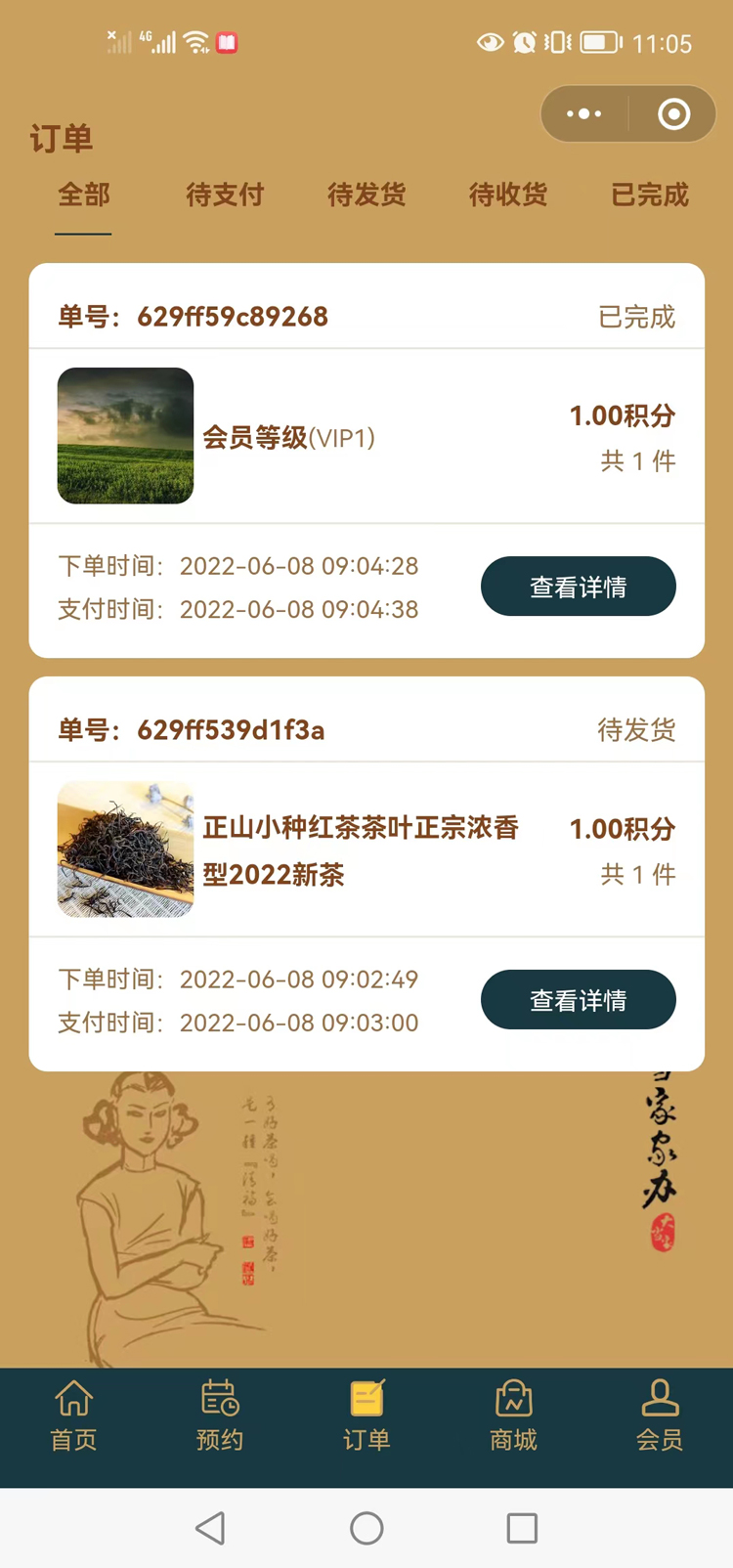Open the 预约 tab
The width and height of the screenshot is (733, 1568).
click(x=220, y=1415)
